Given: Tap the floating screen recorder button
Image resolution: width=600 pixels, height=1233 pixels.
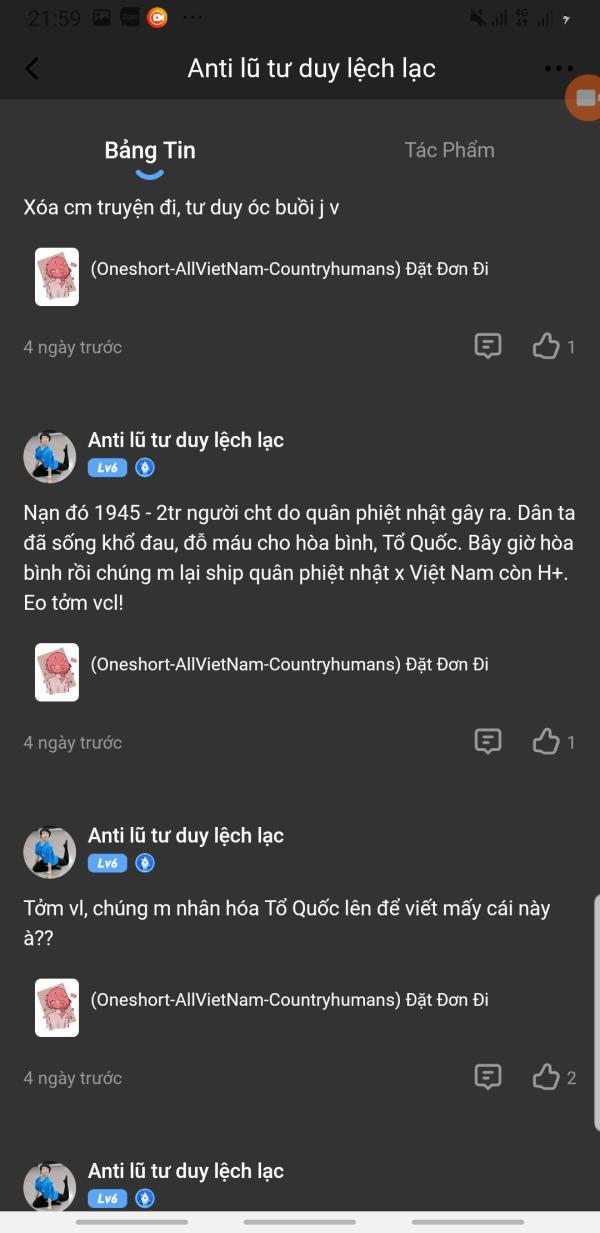Looking at the screenshot, I should pyautogui.click(x=583, y=98).
